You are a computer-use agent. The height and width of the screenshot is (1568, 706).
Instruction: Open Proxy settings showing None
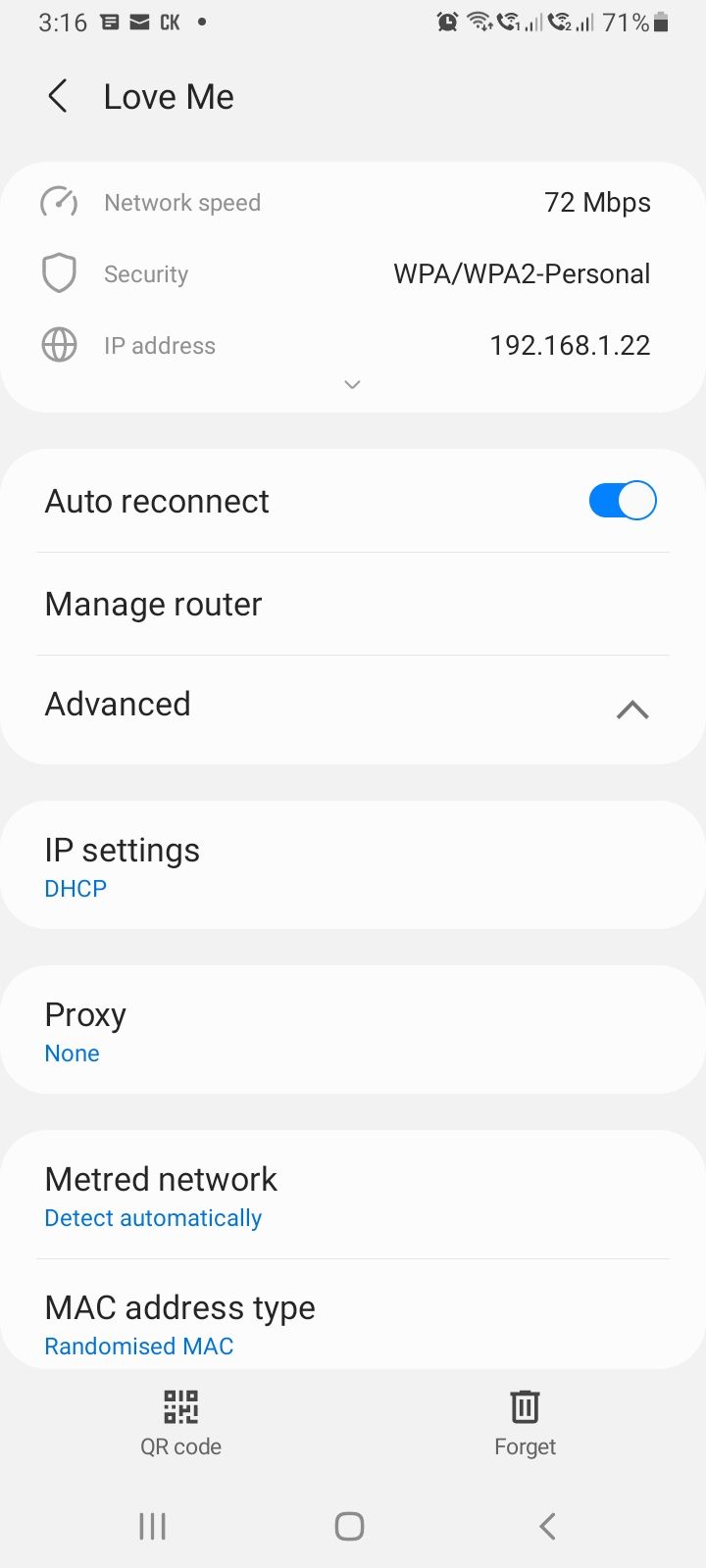point(353,1029)
